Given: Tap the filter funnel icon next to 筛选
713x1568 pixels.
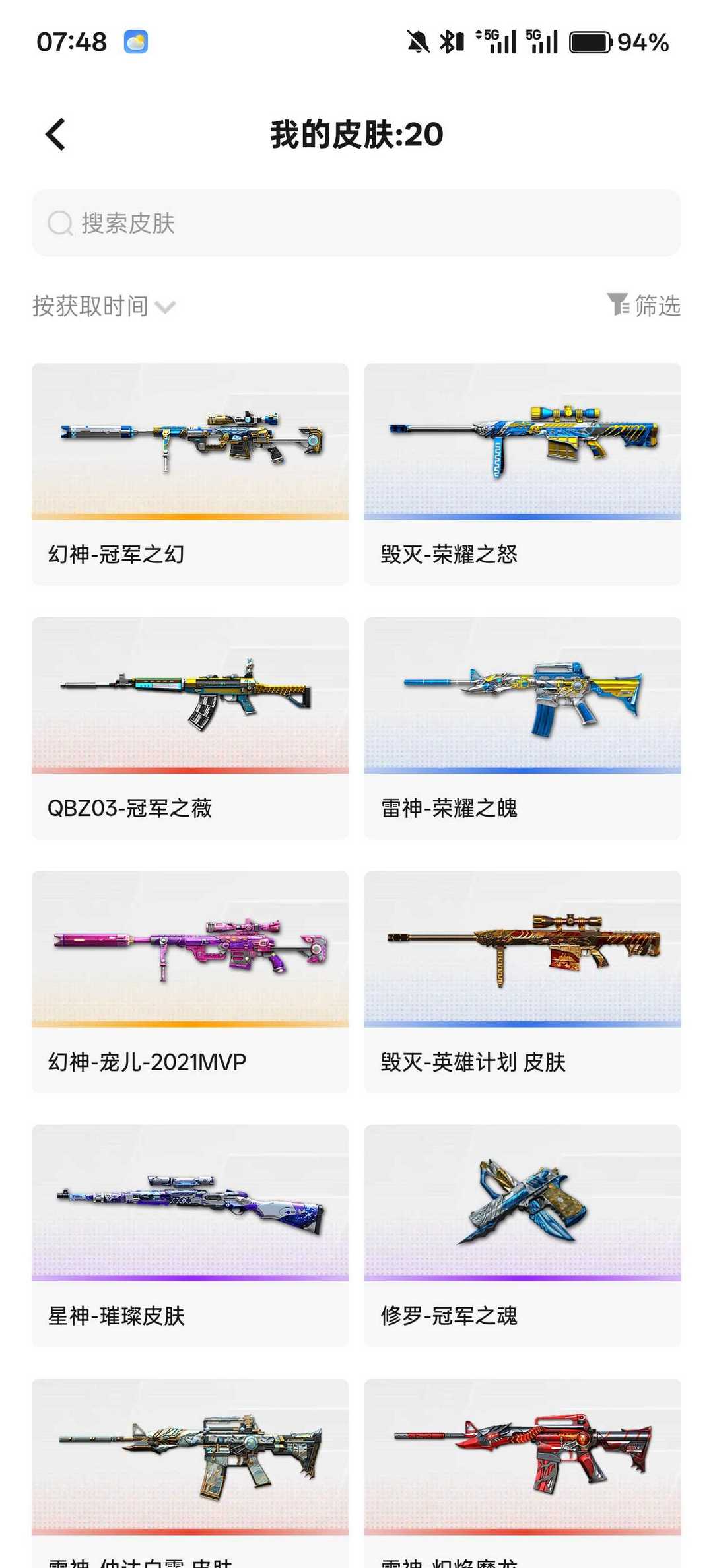Looking at the screenshot, I should click(x=618, y=306).
